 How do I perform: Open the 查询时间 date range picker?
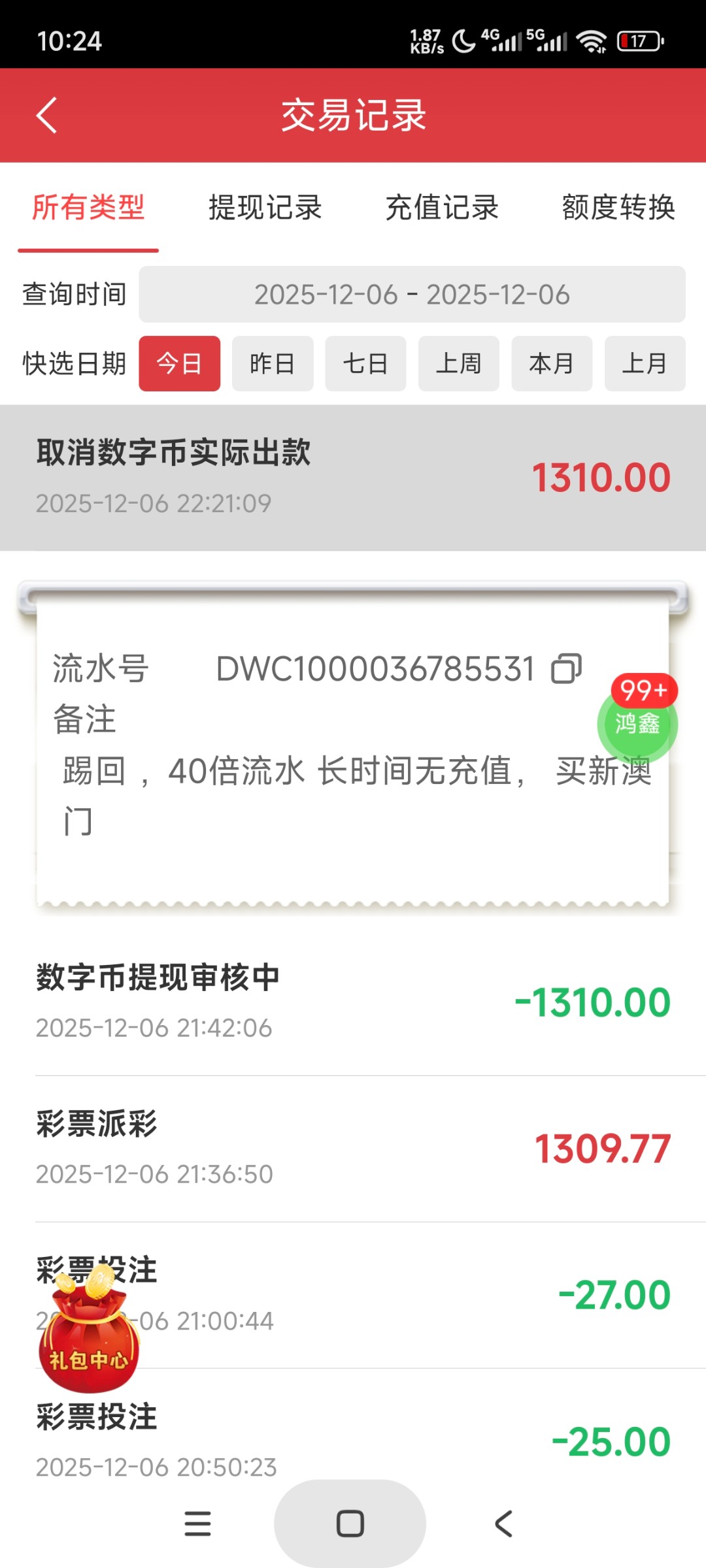click(412, 295)
